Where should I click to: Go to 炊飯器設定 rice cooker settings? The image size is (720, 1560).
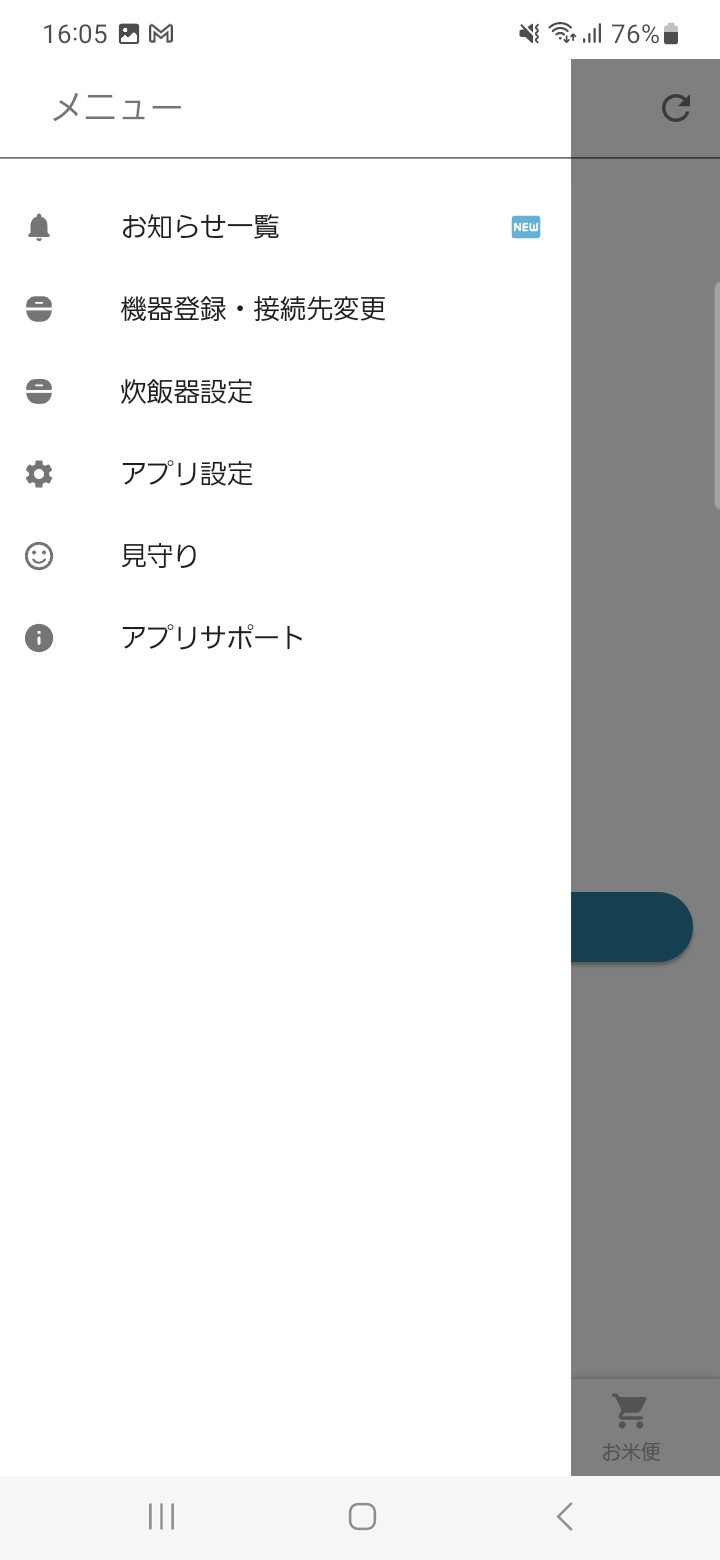187,392
